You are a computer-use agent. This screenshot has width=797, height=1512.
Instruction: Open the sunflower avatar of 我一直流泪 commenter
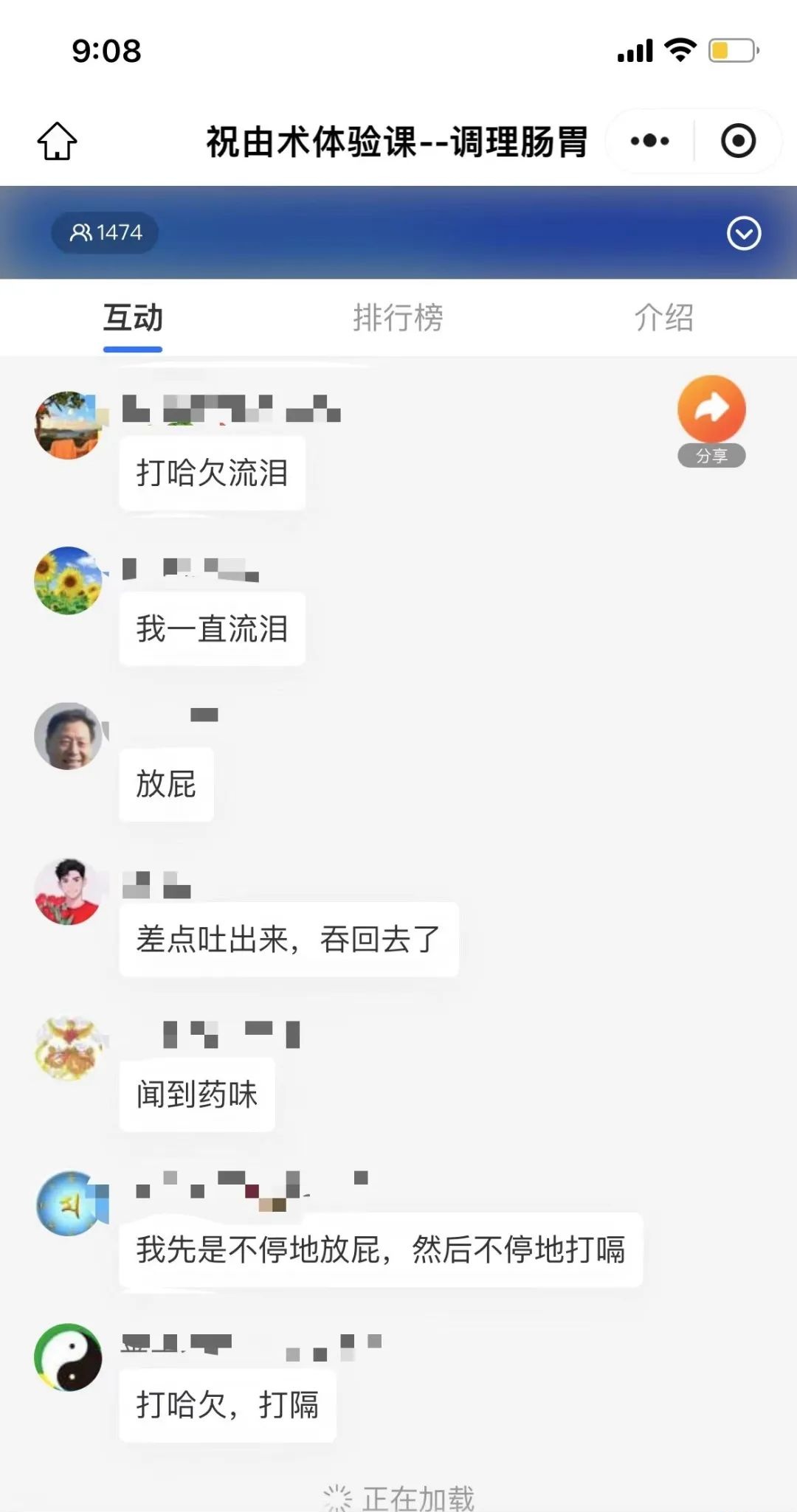68,580
